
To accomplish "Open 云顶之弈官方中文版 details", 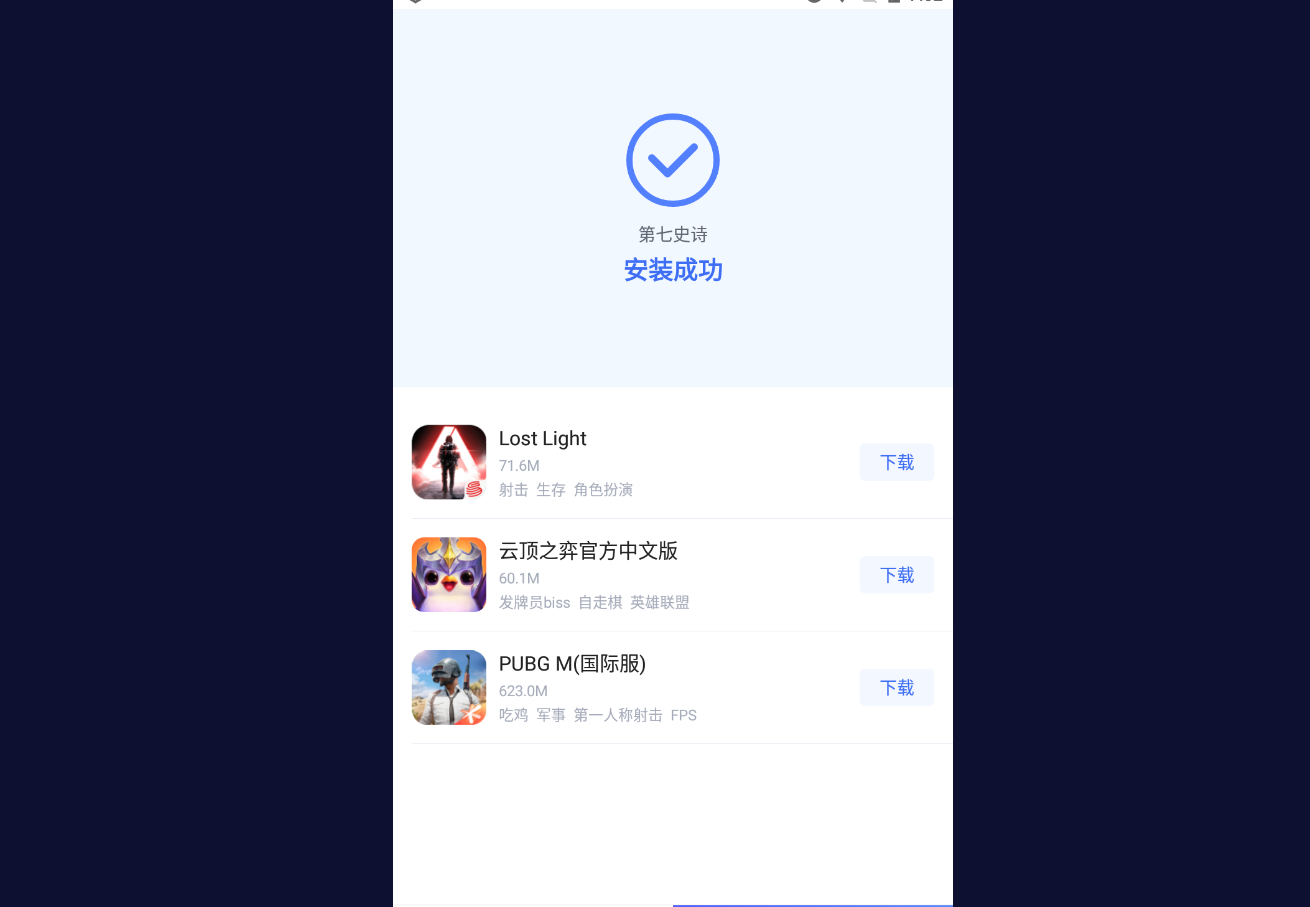I will (588, 551).
